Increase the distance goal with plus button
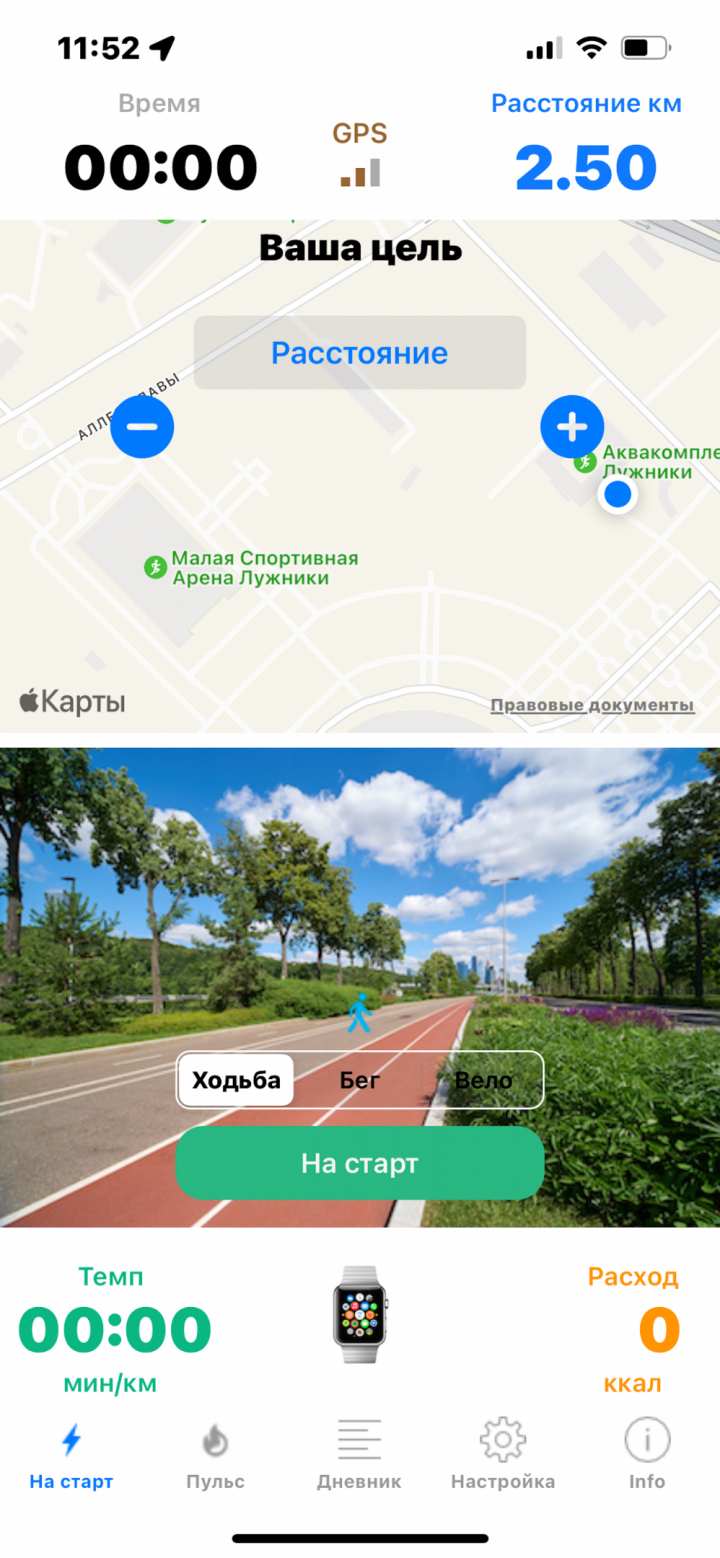Image resolution: width=720 pixels, height=1558 pixels. tap(572, 427)
